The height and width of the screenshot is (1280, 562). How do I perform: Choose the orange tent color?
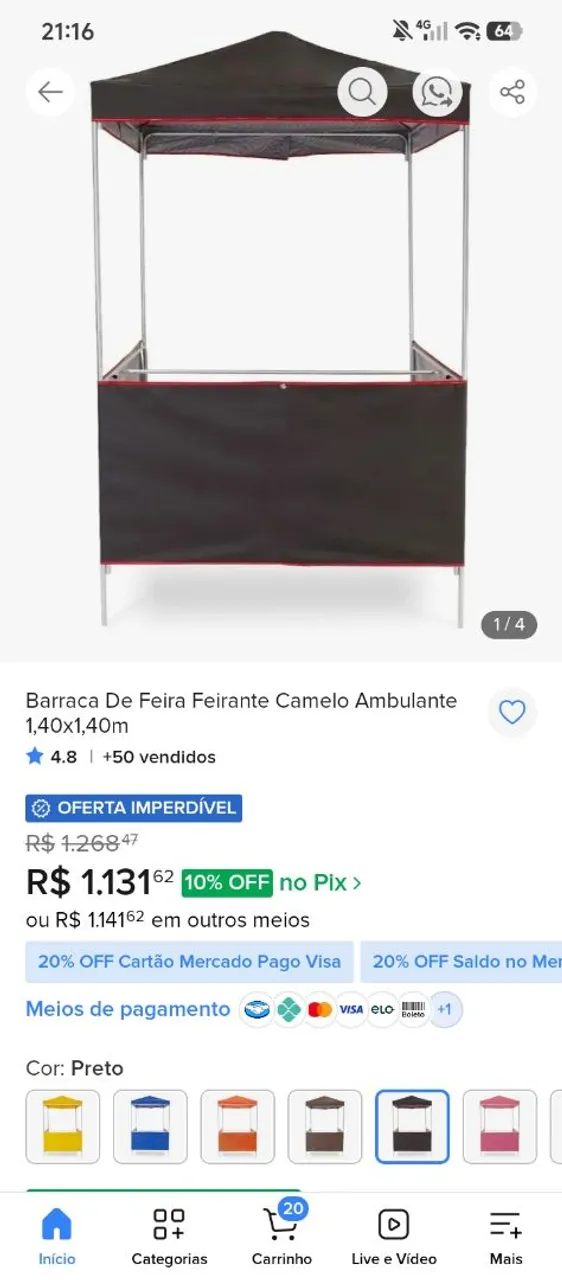point(238,1127)
